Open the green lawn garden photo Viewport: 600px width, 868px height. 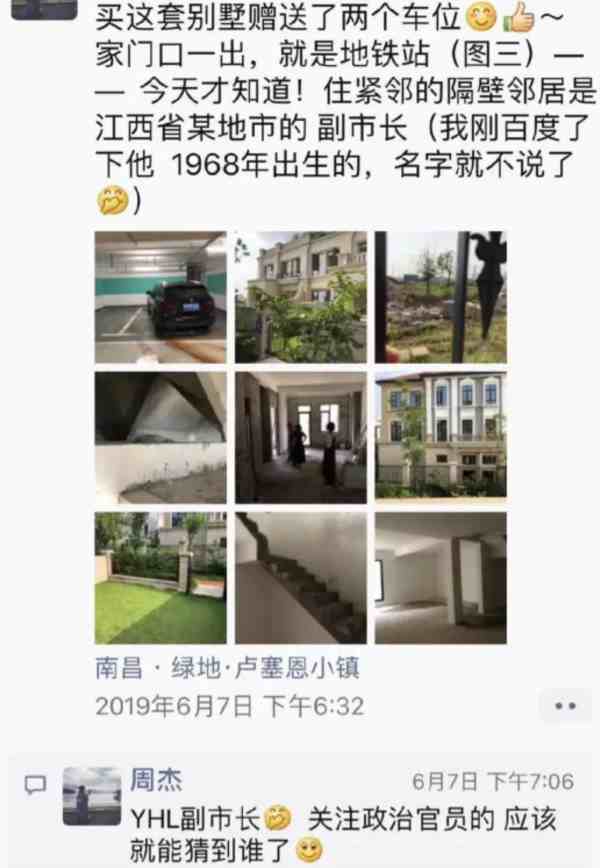pos(160,578)
